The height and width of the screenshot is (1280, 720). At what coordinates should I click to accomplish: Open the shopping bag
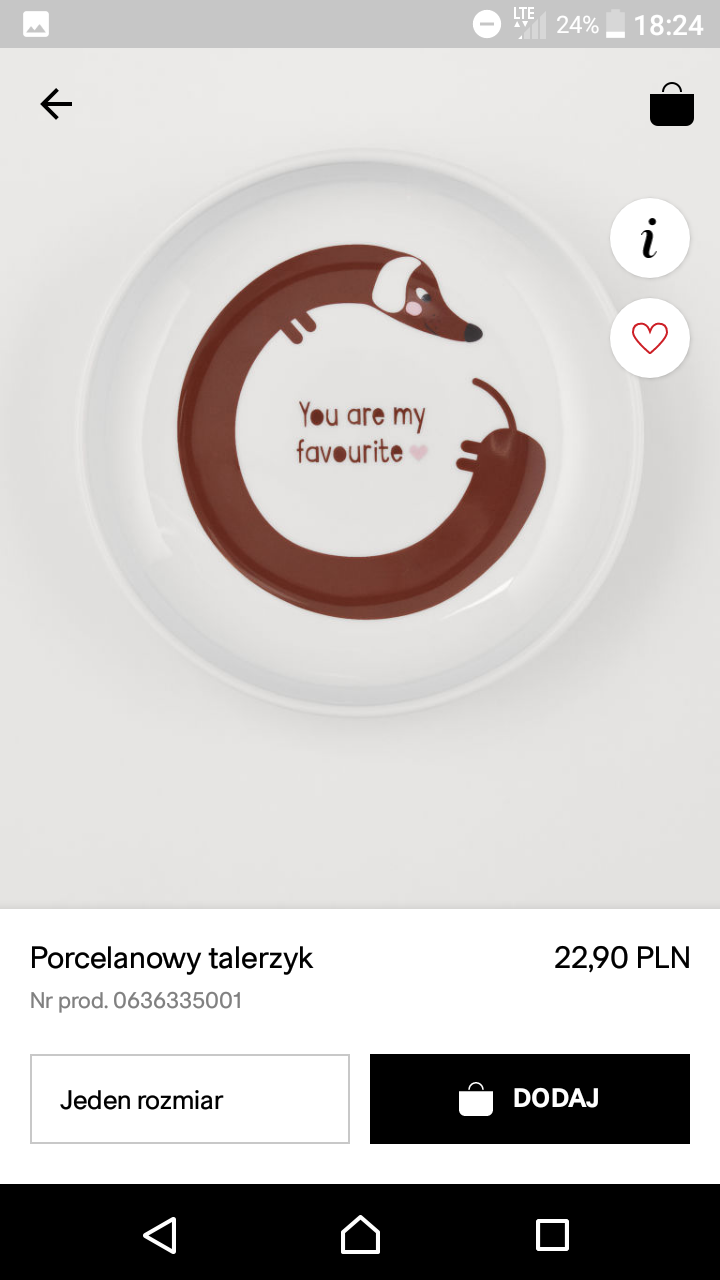coord(672,104)
